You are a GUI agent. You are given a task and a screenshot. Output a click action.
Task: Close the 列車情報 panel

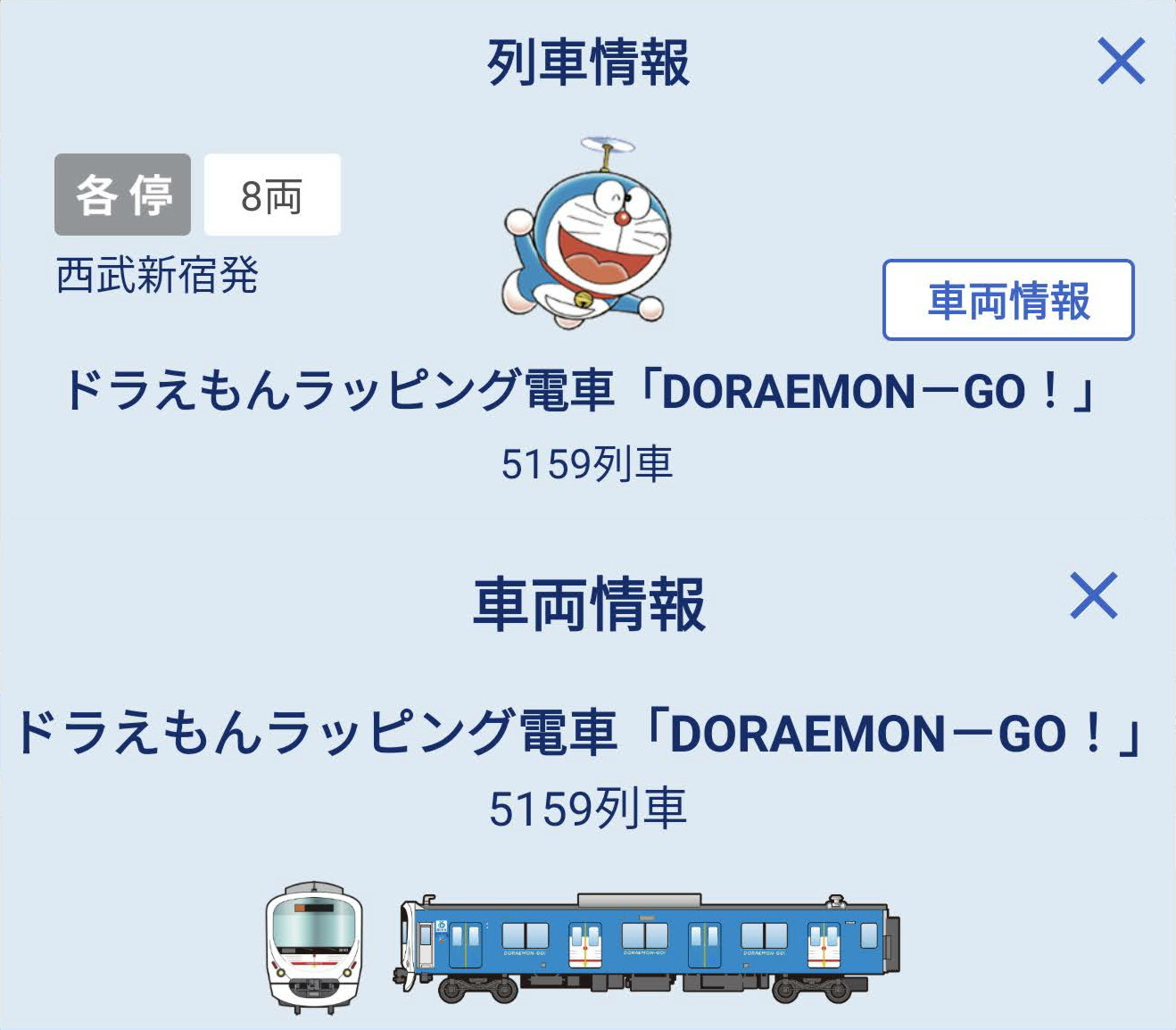1121,62
